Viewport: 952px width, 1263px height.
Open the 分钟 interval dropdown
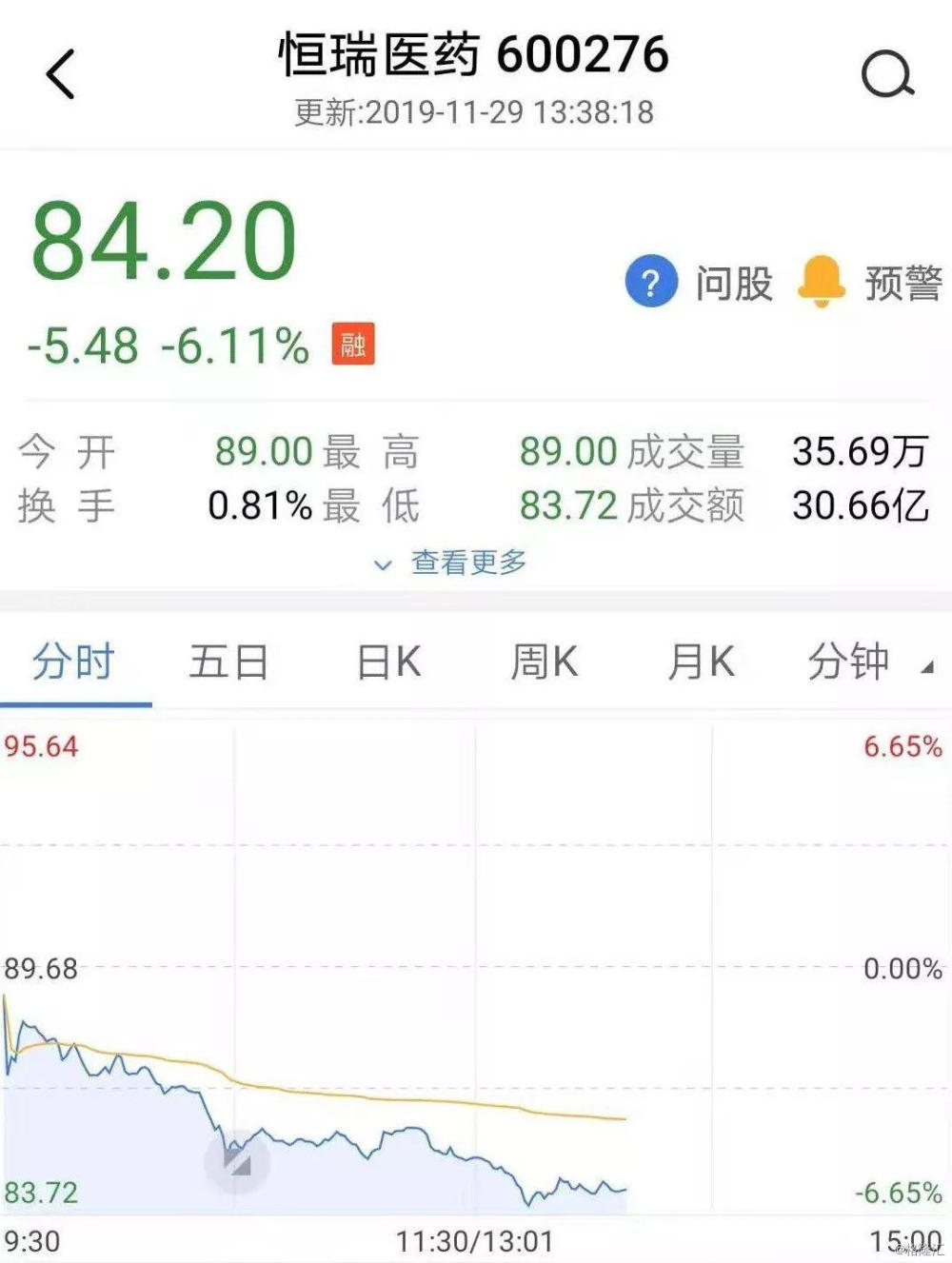click(866, 661)
